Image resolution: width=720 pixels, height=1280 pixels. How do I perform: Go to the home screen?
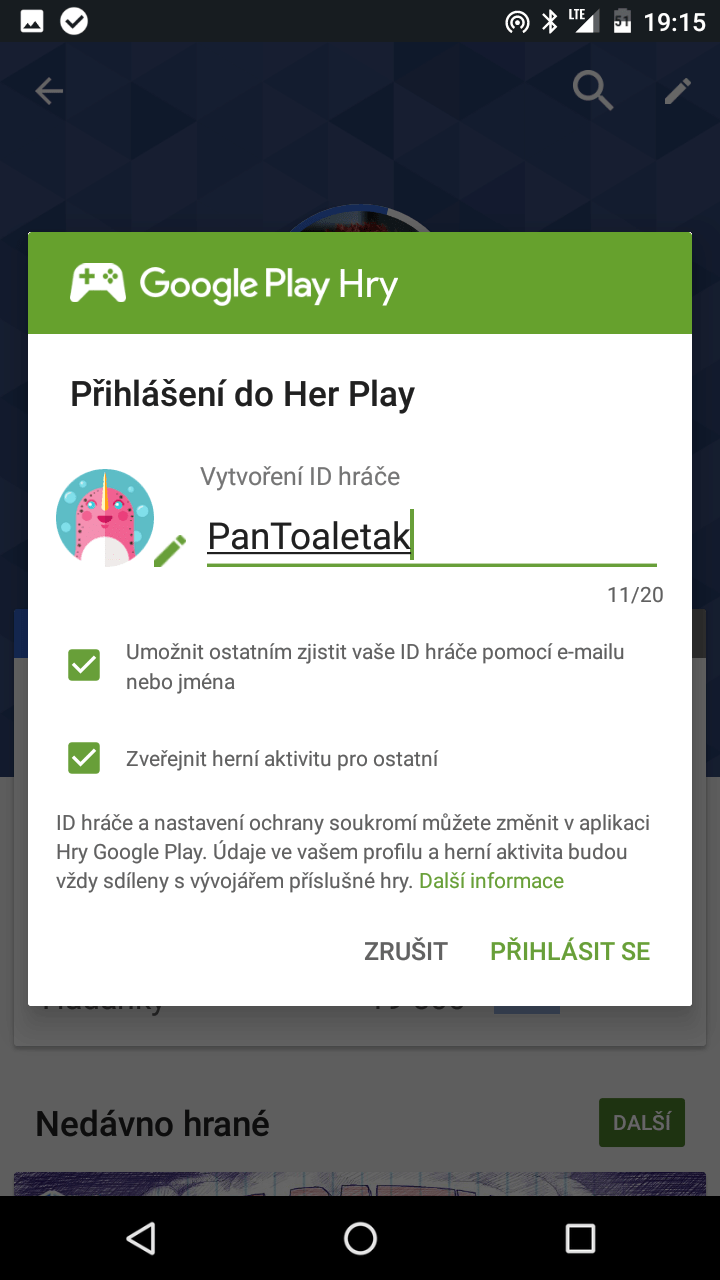pos(360,1238)
